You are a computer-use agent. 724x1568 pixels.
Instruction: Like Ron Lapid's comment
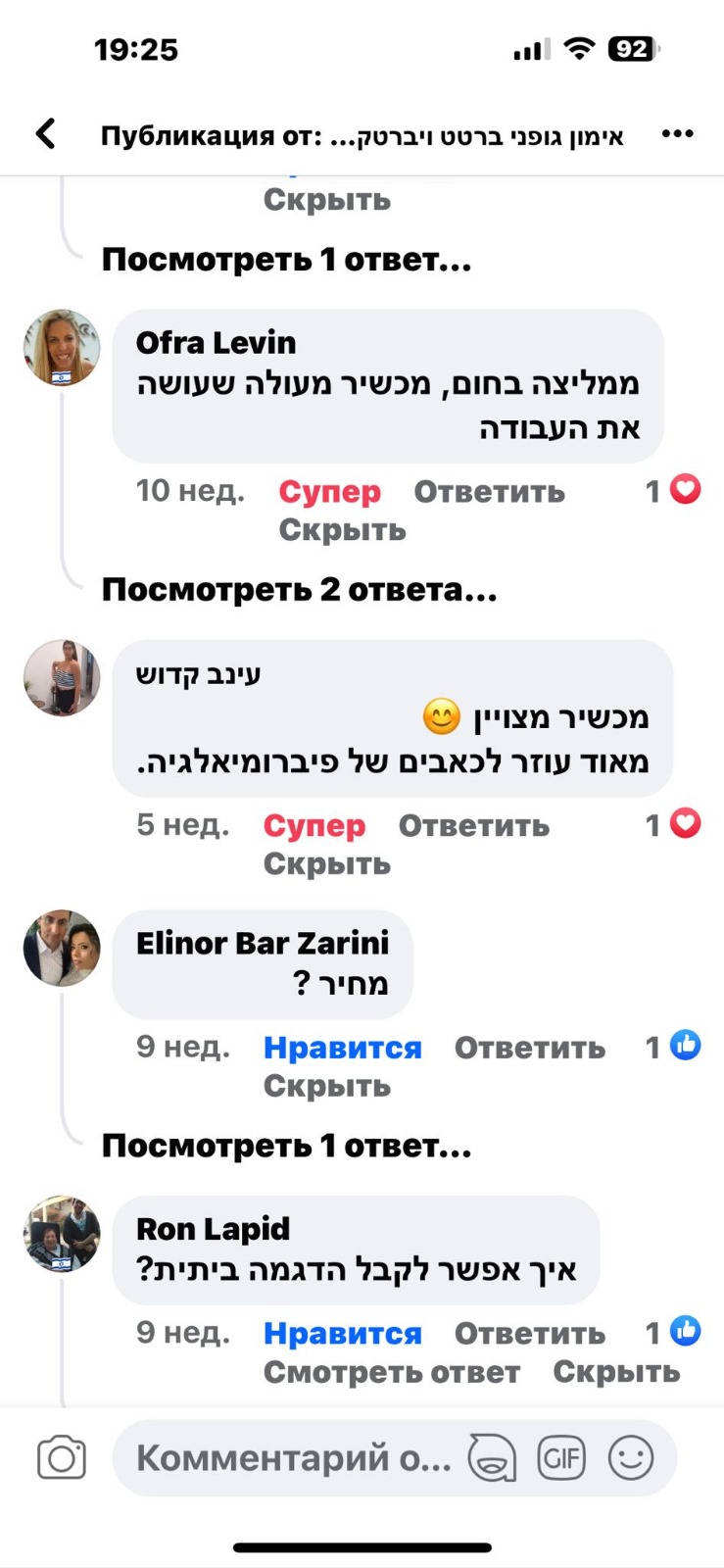point(342,1334)
